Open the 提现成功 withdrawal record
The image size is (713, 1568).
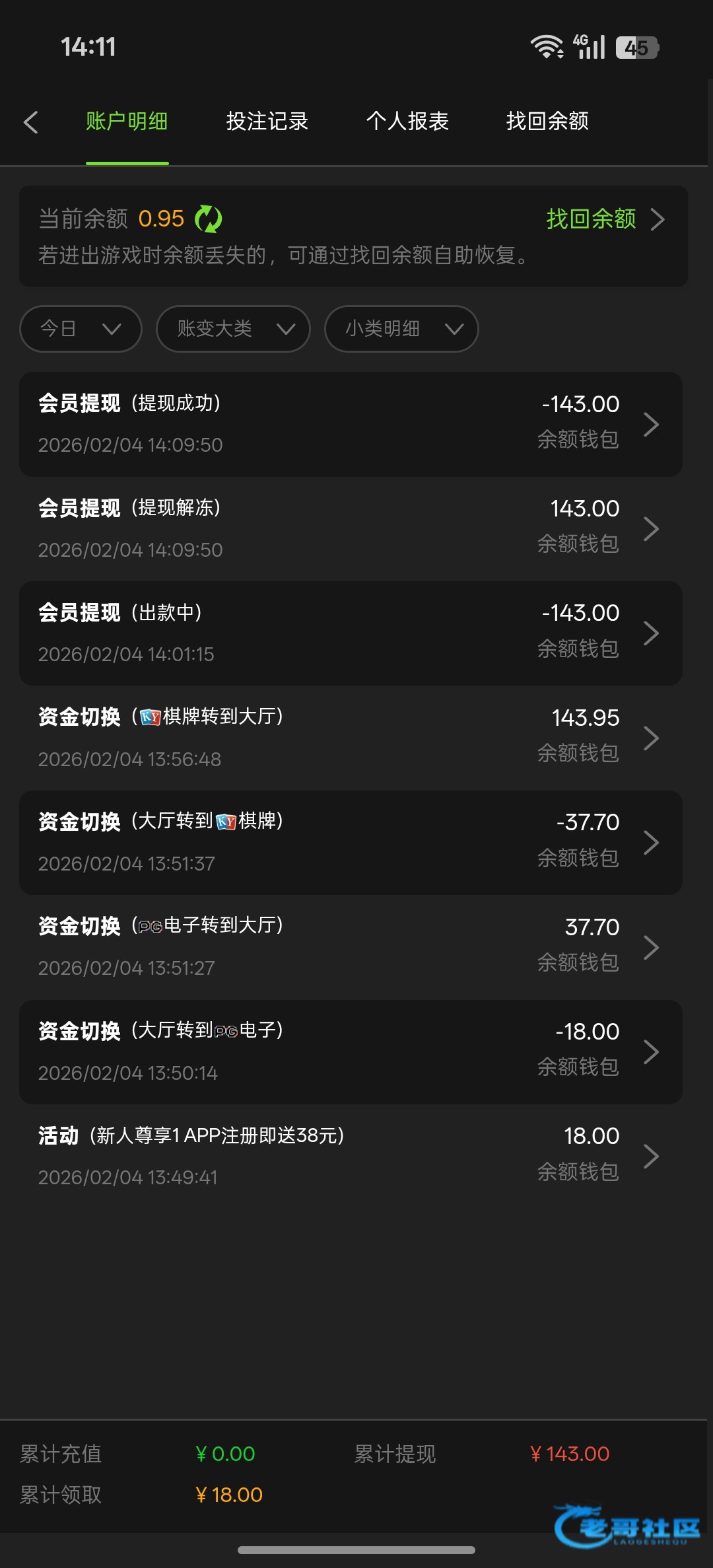[351, 424]
